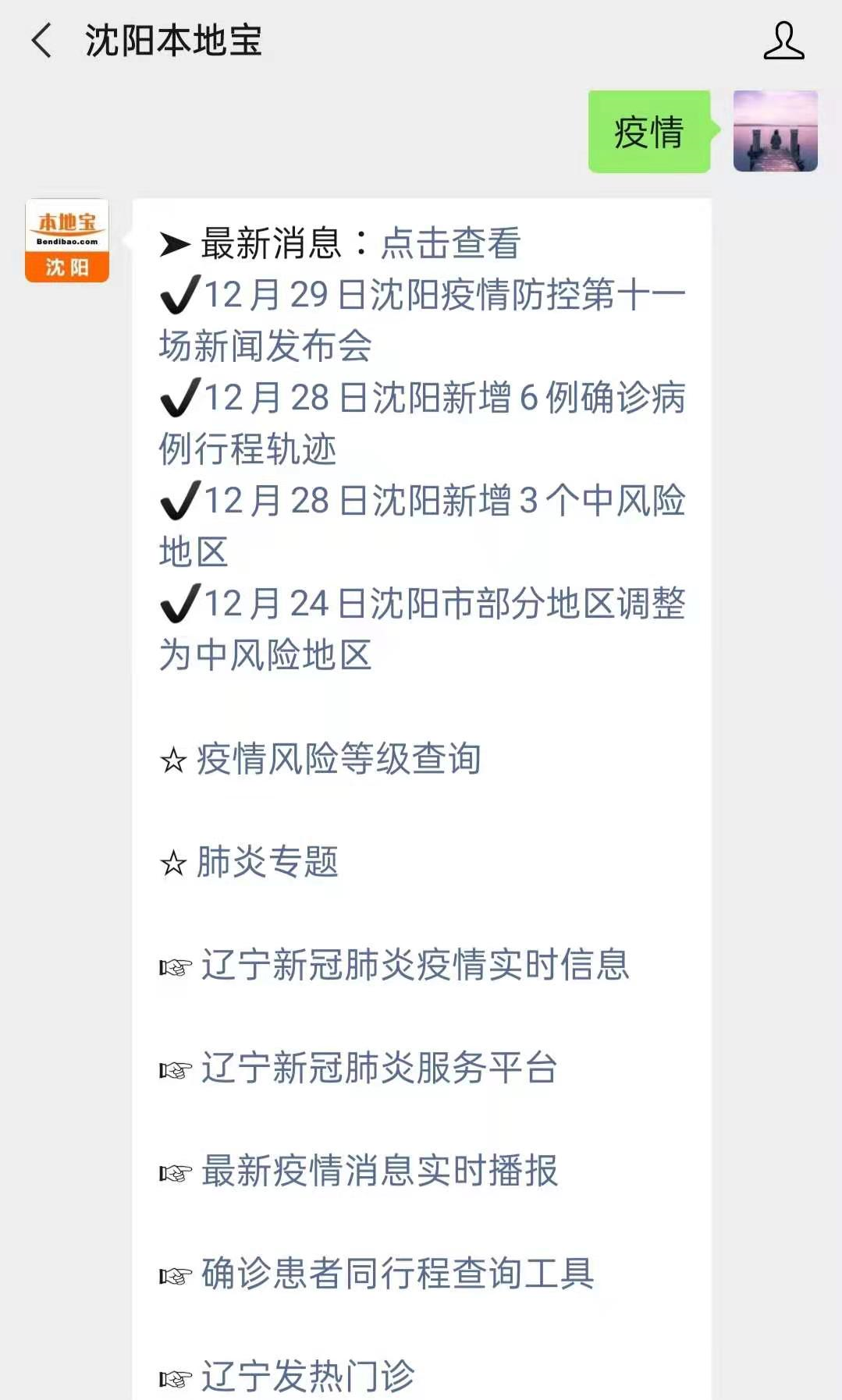Open 辽宁新冠肺炎疫情实时信息 link

pyautogui.click(x=414, y=965)
